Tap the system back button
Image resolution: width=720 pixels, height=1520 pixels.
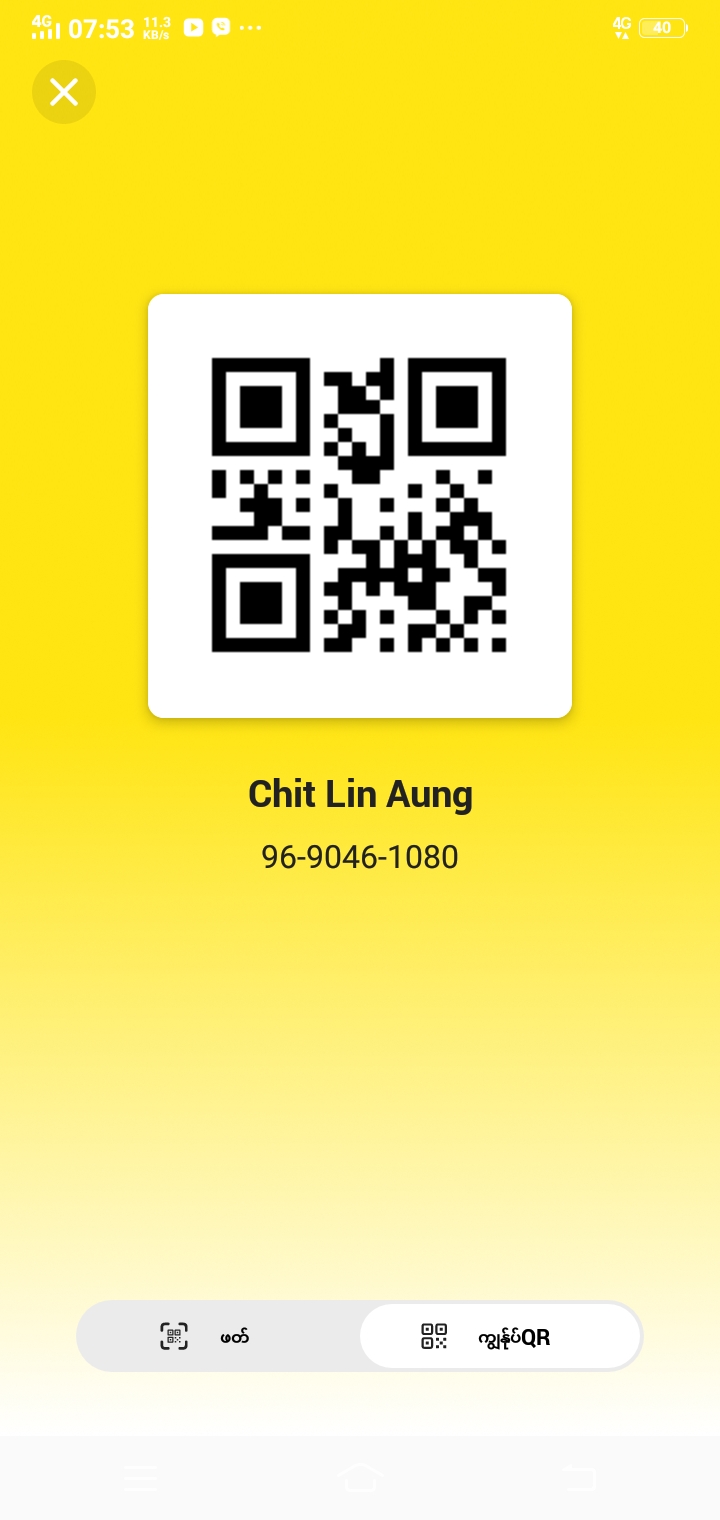[579, 1478]
